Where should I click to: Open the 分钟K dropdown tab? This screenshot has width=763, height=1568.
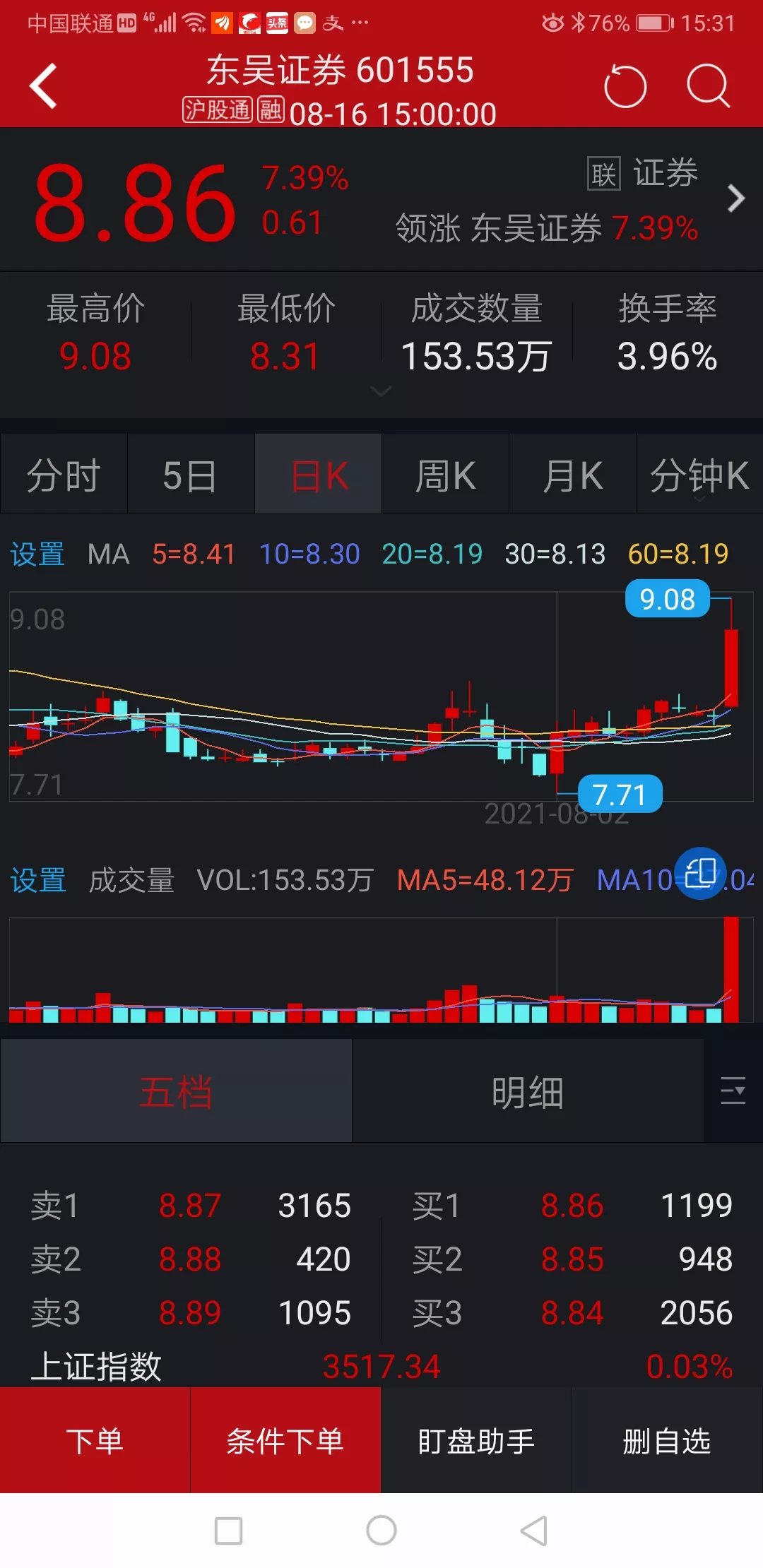tap(699, 475)
